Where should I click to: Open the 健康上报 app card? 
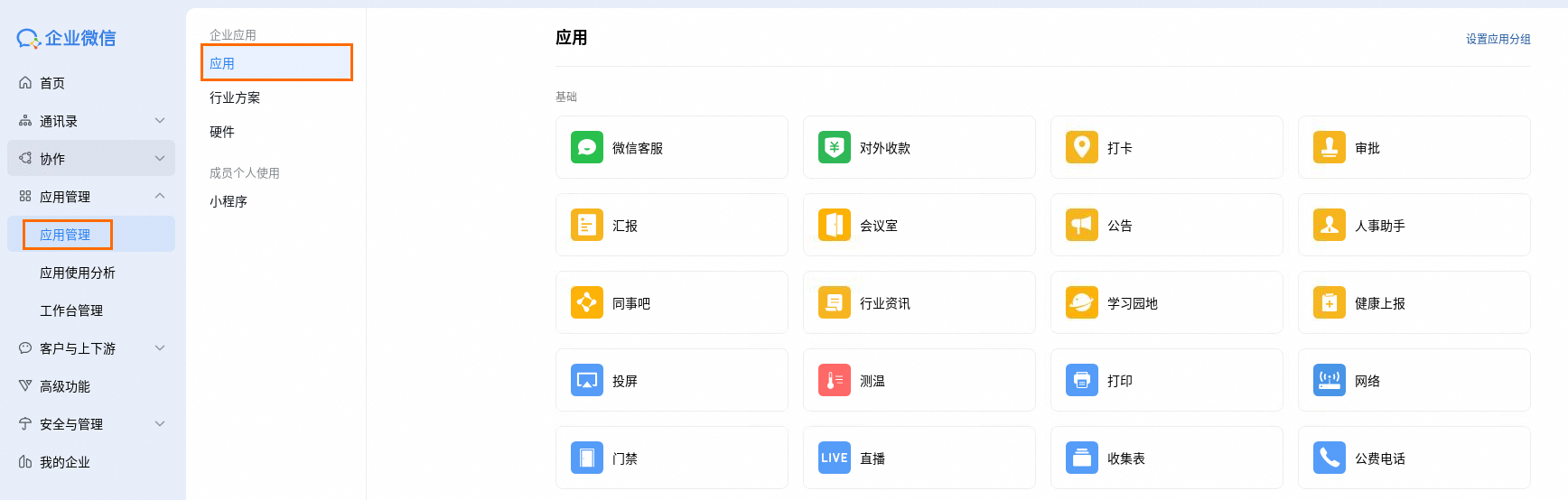click(x=1414, y=303)
